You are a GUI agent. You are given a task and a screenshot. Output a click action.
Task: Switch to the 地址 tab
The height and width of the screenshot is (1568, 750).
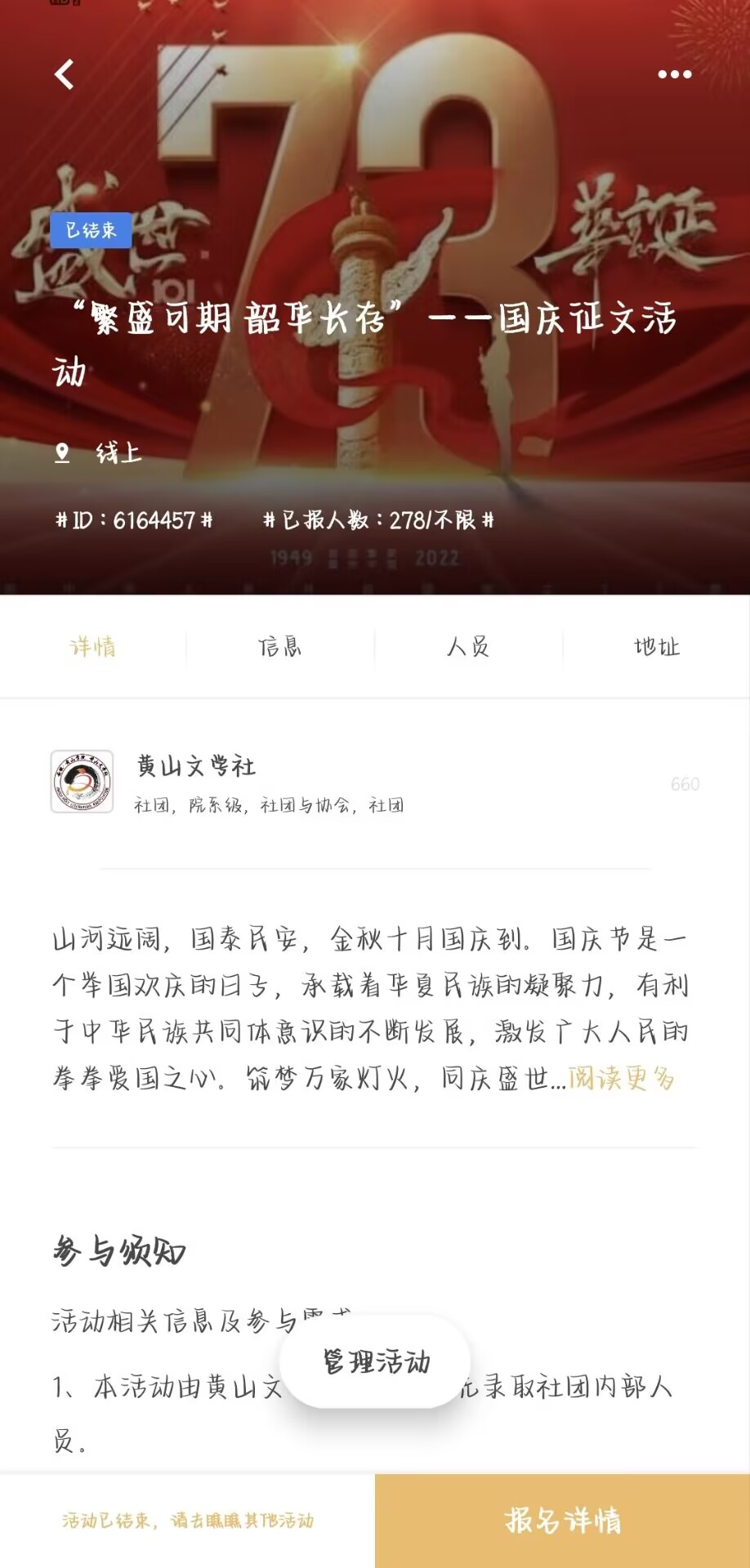(656, 647)
